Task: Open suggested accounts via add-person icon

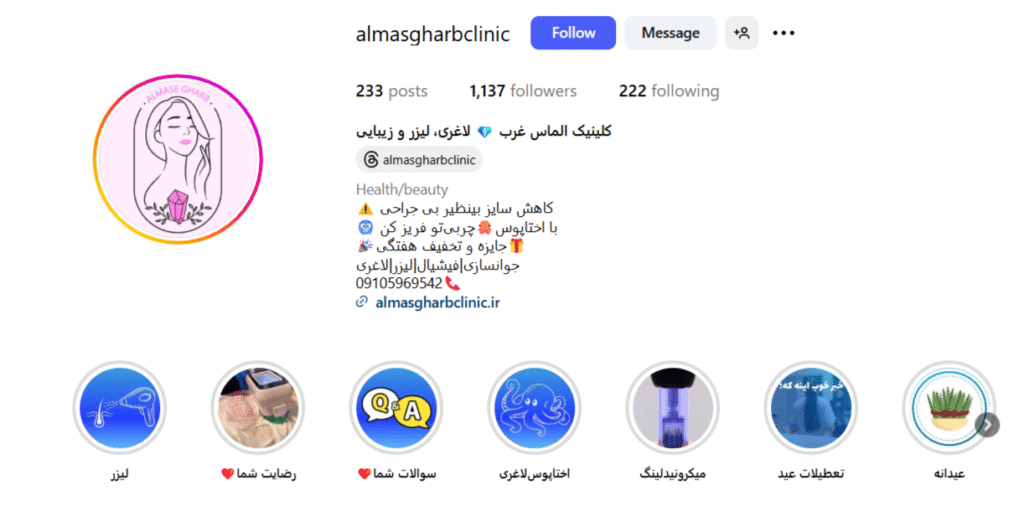Action: [x=741, y=33]
